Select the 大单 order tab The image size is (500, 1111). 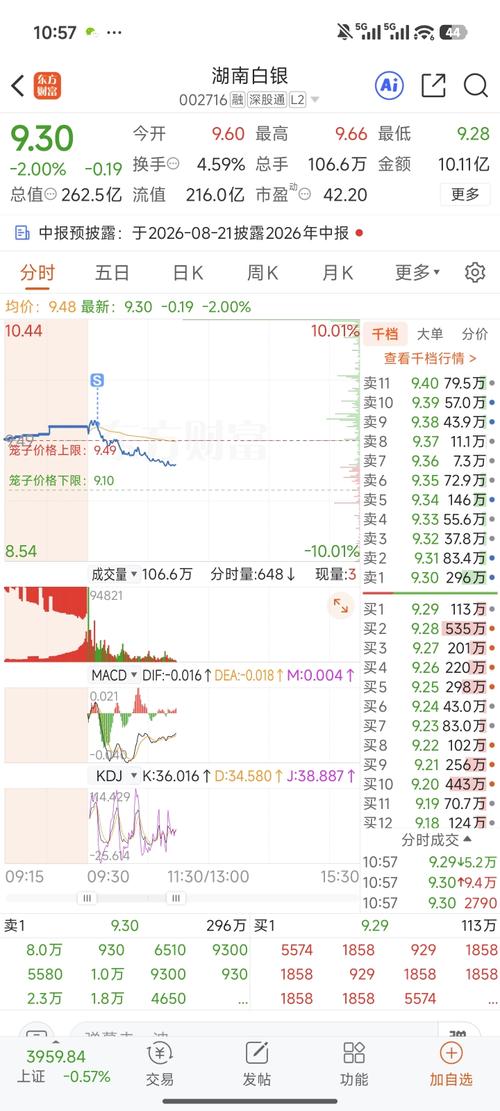tap(430, 334)
